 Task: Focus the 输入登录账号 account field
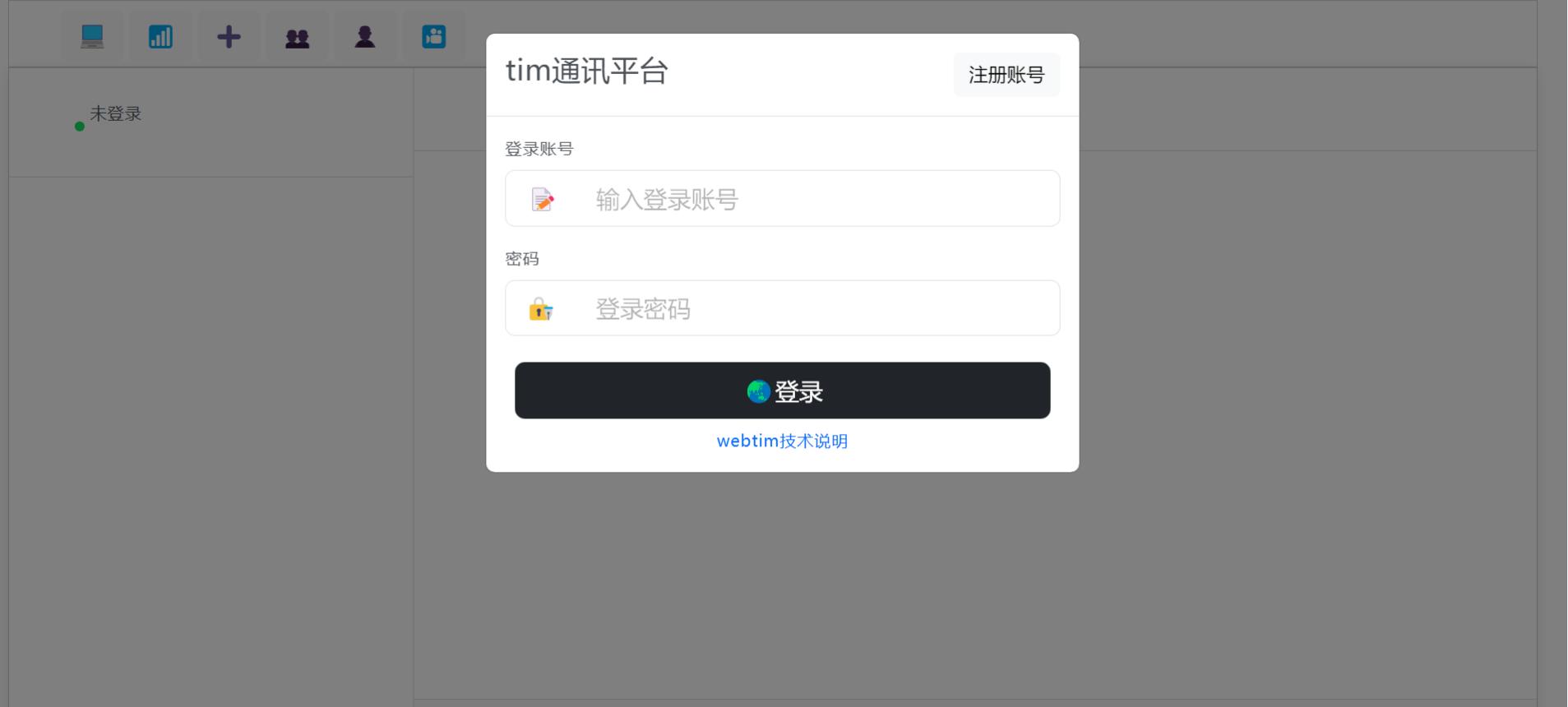coord(814,199)
